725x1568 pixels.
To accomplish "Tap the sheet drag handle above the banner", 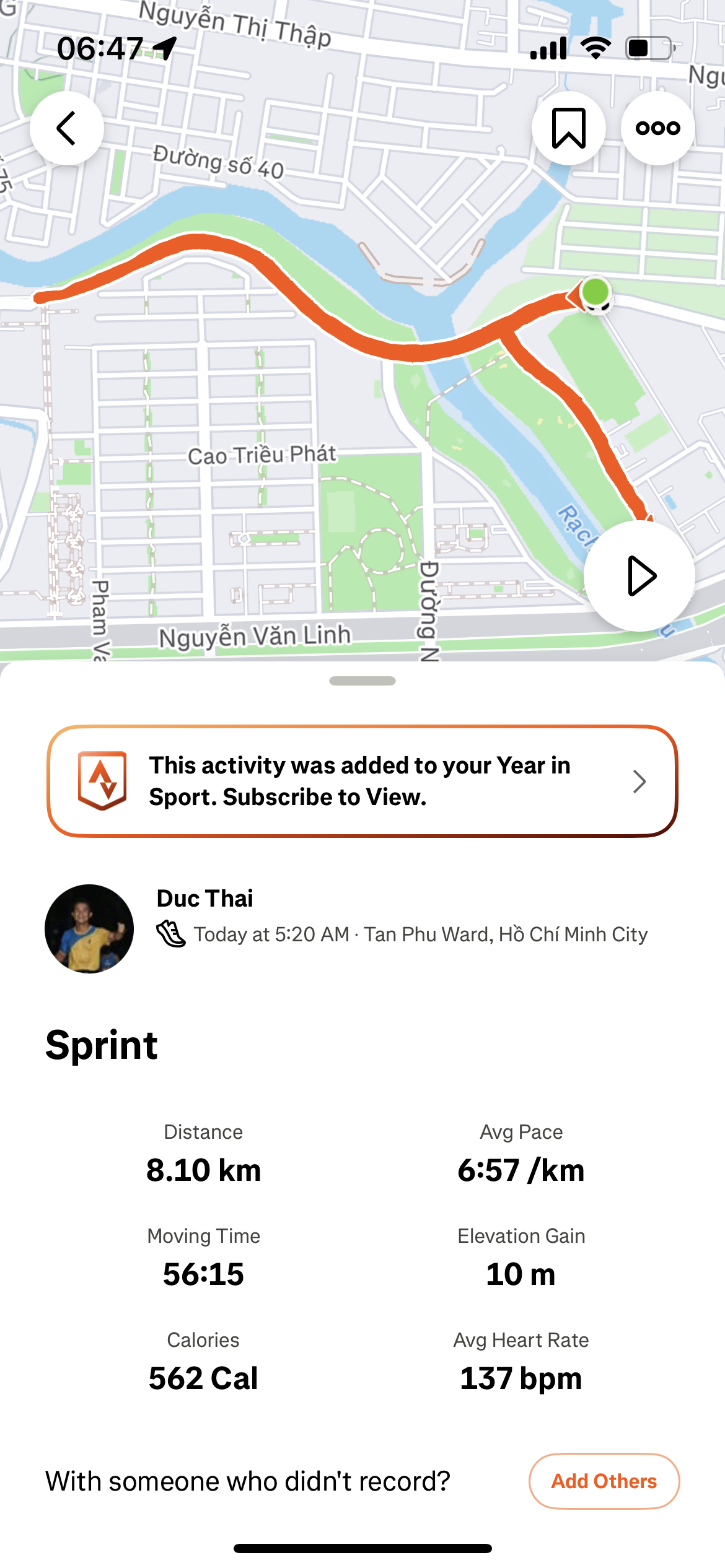I will [362, 681].
